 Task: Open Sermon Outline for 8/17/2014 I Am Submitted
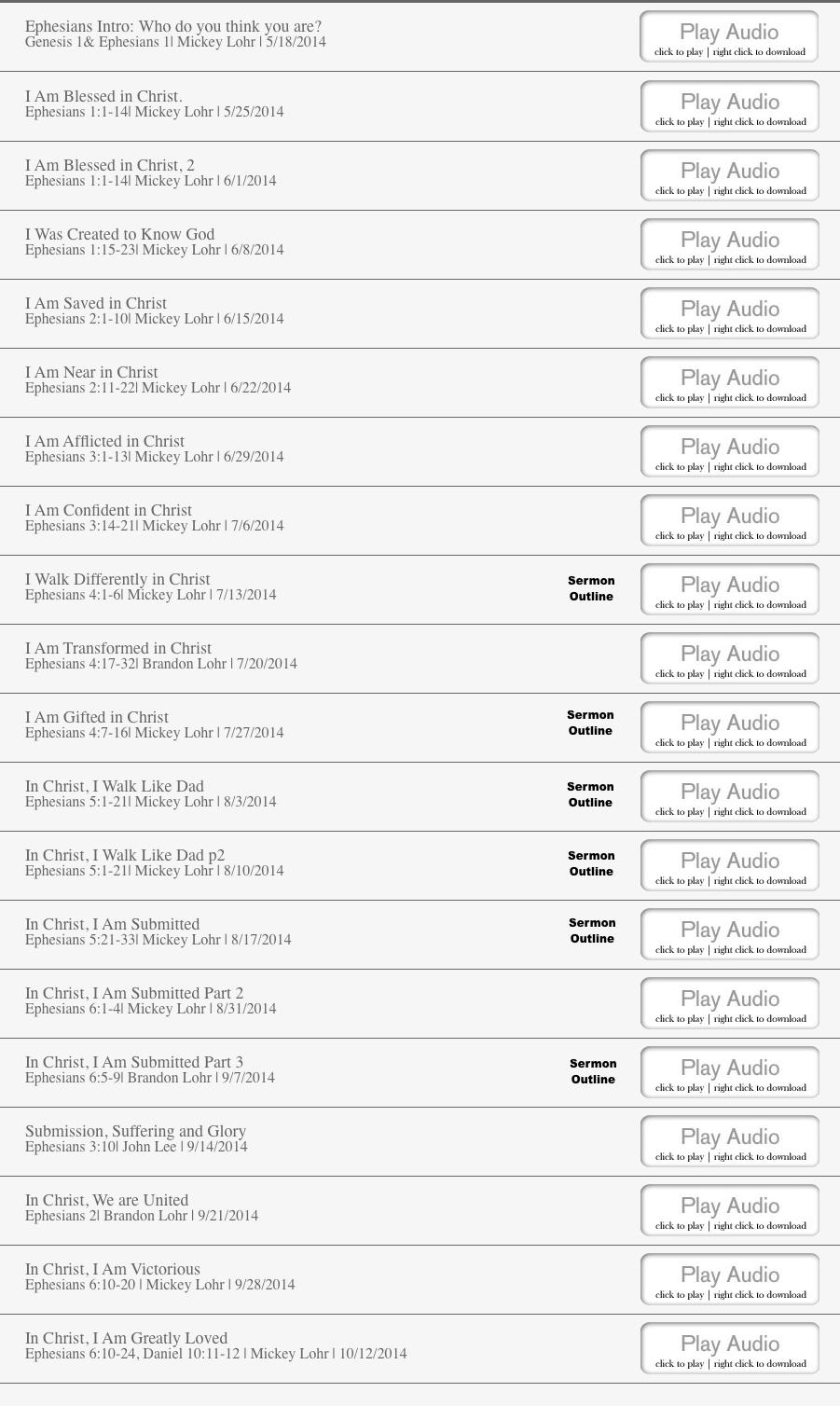(592, 930)
